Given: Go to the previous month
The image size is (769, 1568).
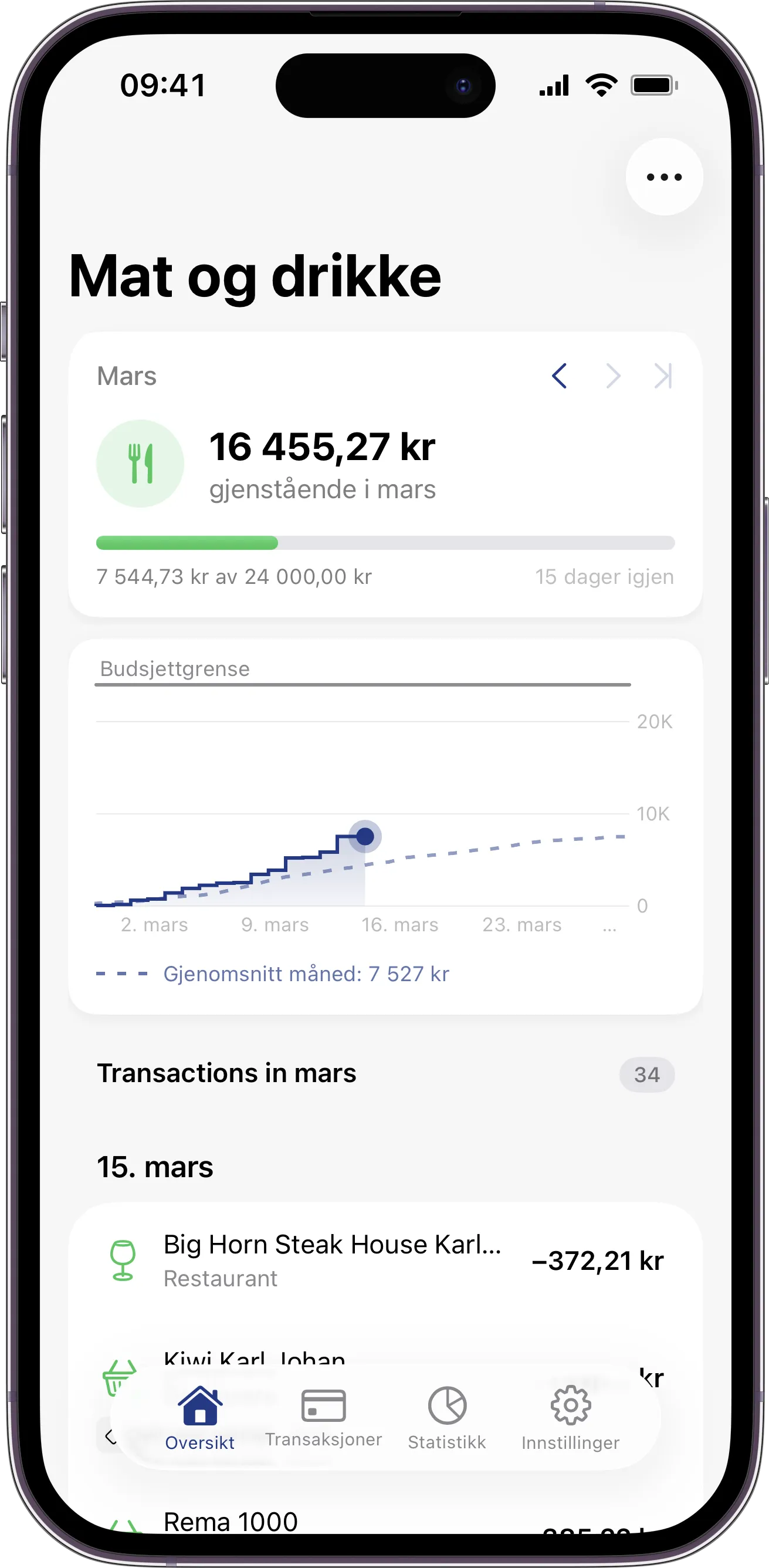Looking at the screenshot, I should tap(559, 376).
